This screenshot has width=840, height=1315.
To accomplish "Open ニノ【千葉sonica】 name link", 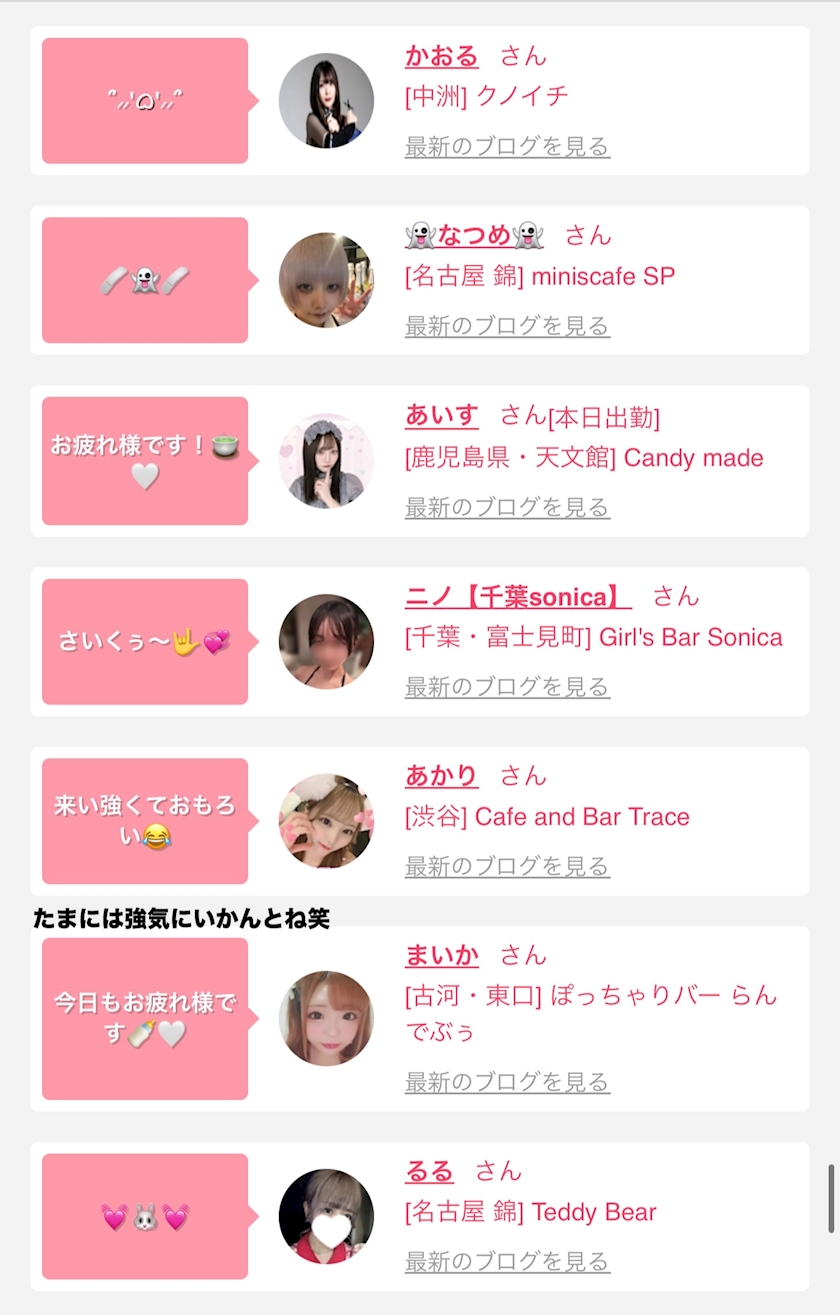I will [x=518, y=597].
